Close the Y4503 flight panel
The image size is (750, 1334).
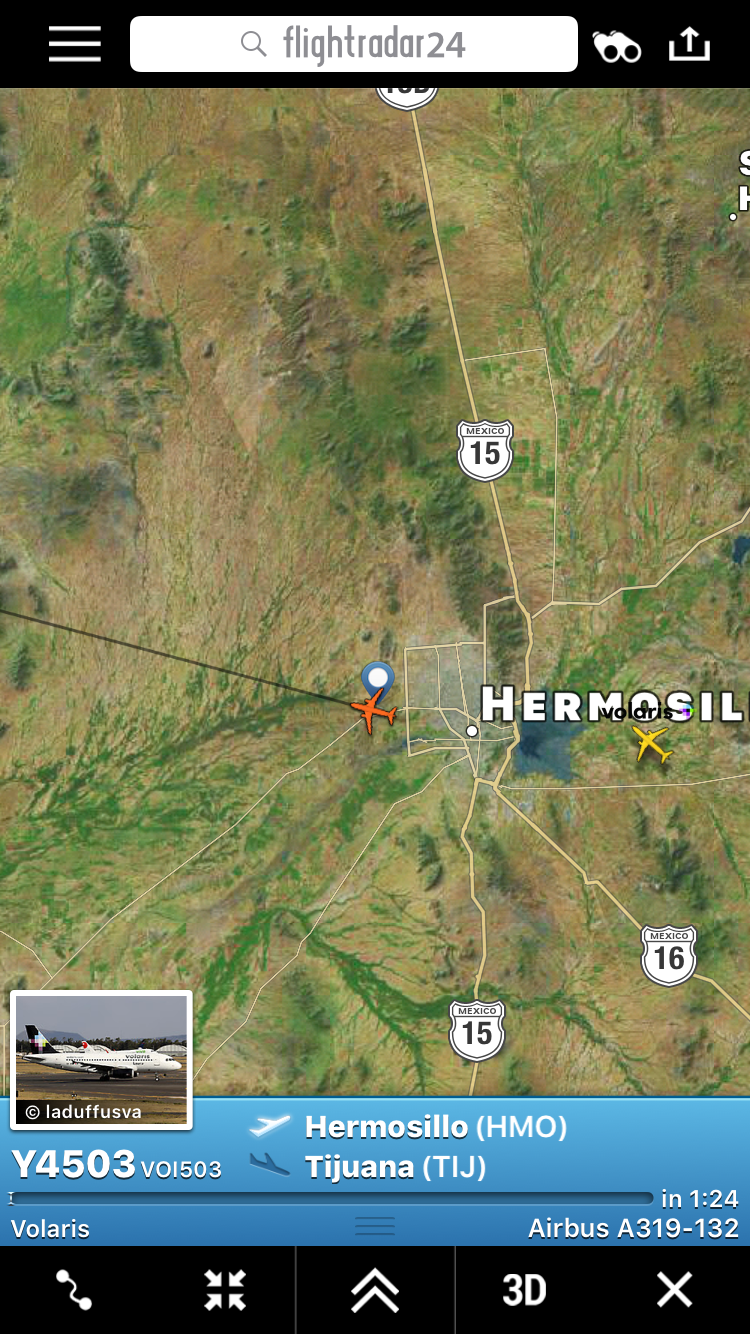click(x=674, y=1290)
